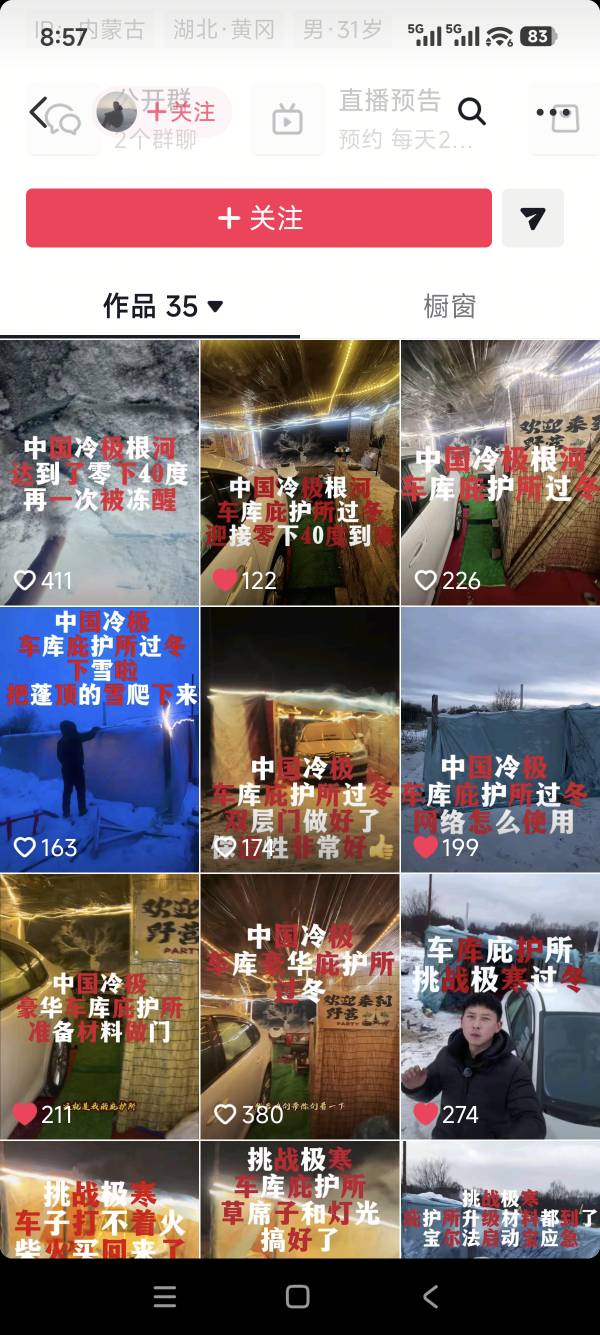The image size is (600, 1335).
Task: Go back using the top arrow
Action: point(39,113)
